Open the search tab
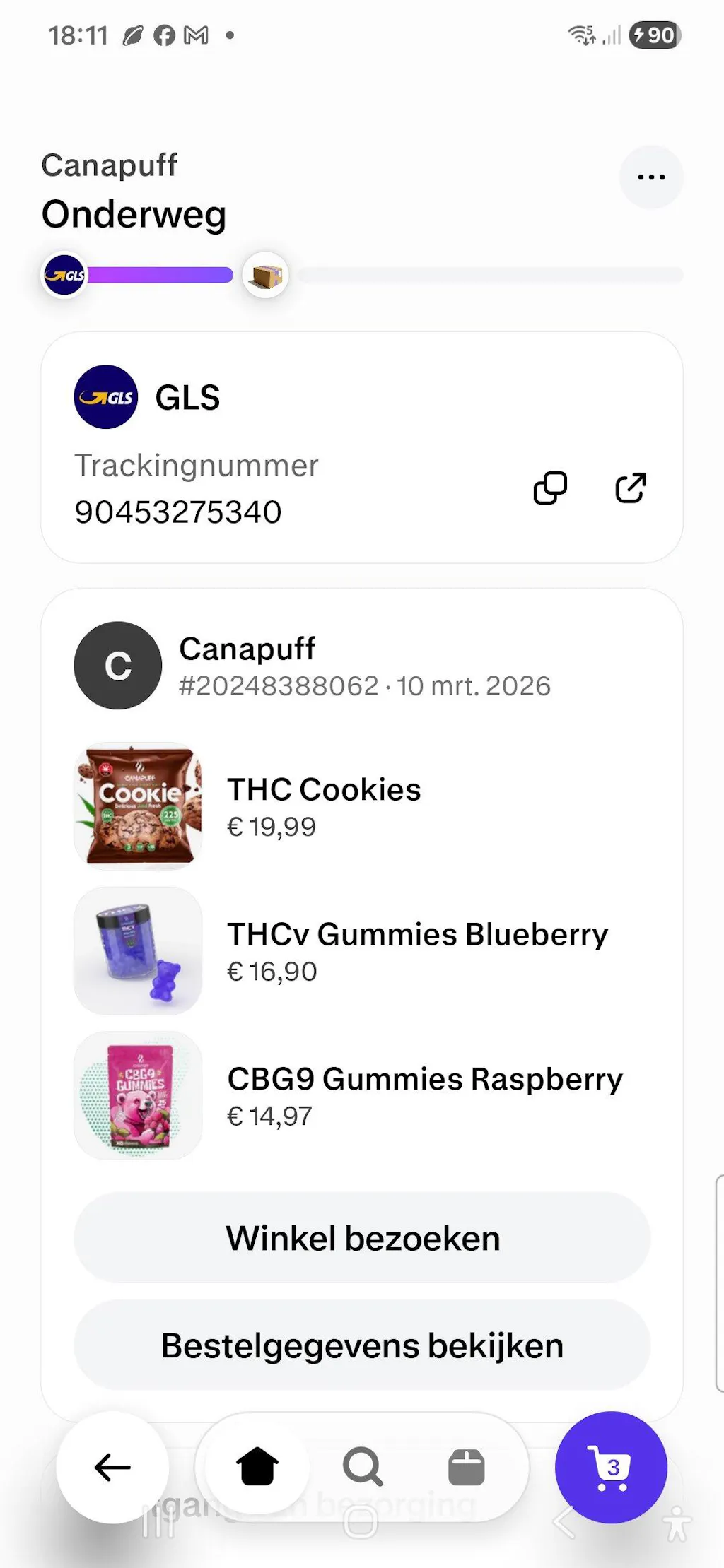724x1568 pixels. pyautogui.click(x=362, y=1467)
